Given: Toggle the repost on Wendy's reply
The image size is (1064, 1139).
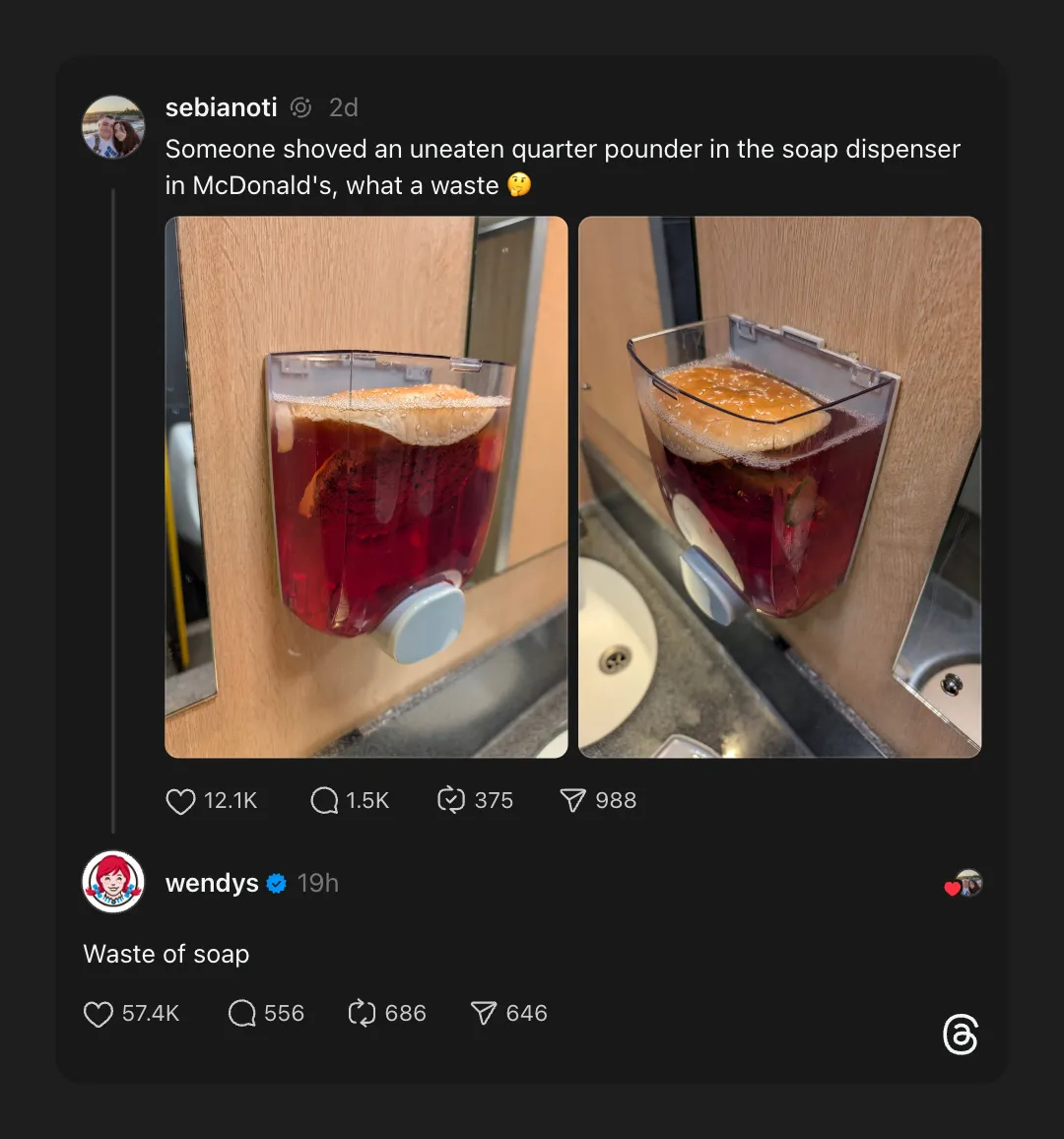Looking at the screenshot, I should pyautogui.click(x=361, y=1013).
